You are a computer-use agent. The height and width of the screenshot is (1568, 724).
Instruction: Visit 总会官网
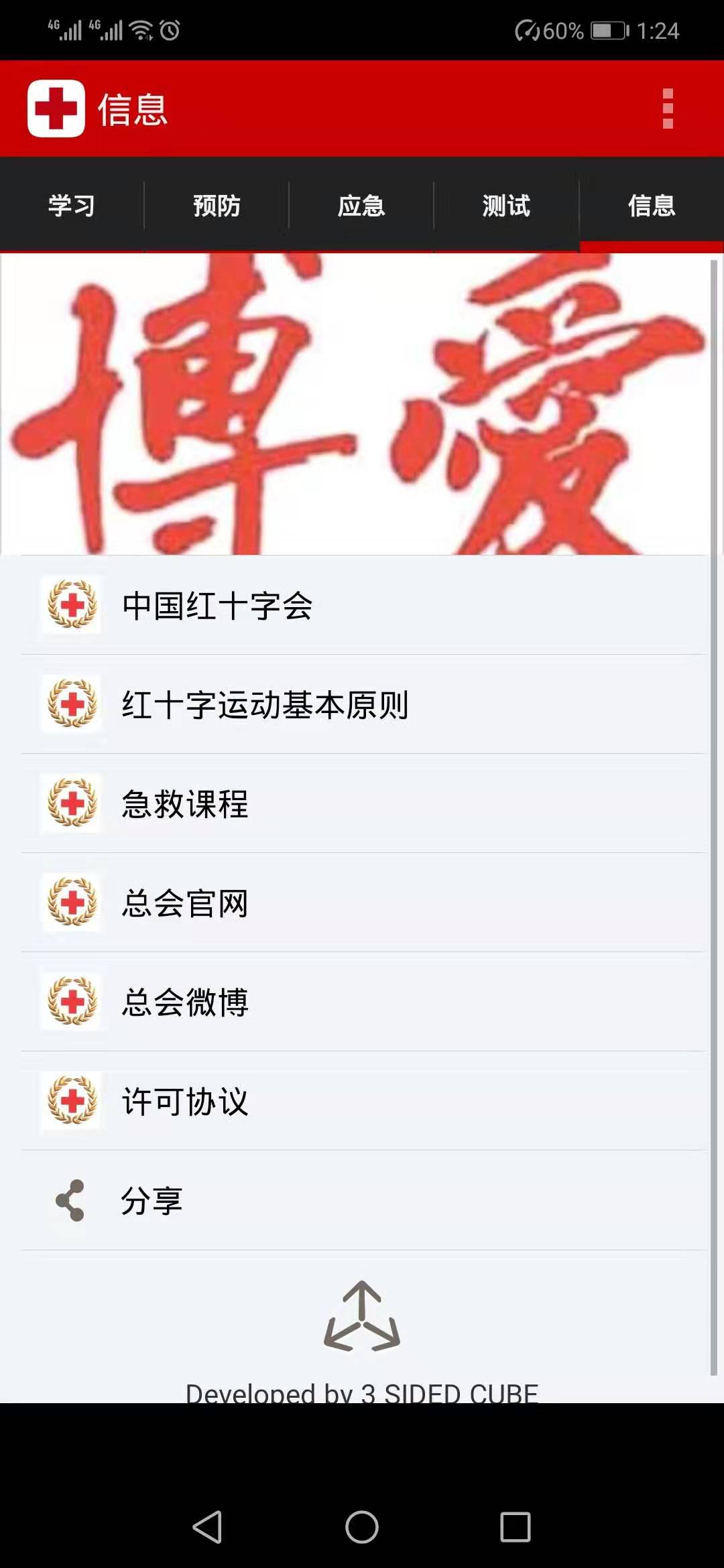click(x=362, y=903)
